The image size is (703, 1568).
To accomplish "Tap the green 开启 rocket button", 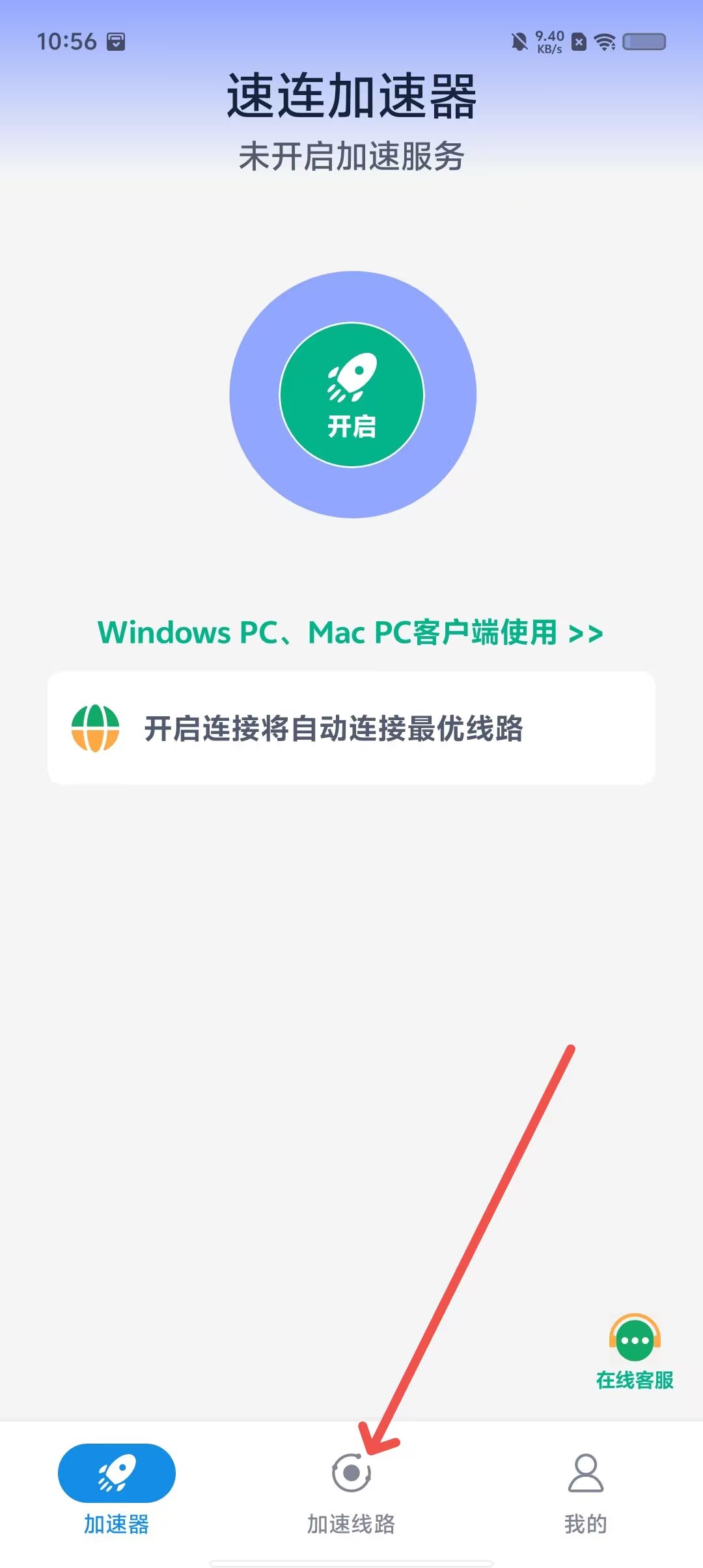I will pos(351,395).
